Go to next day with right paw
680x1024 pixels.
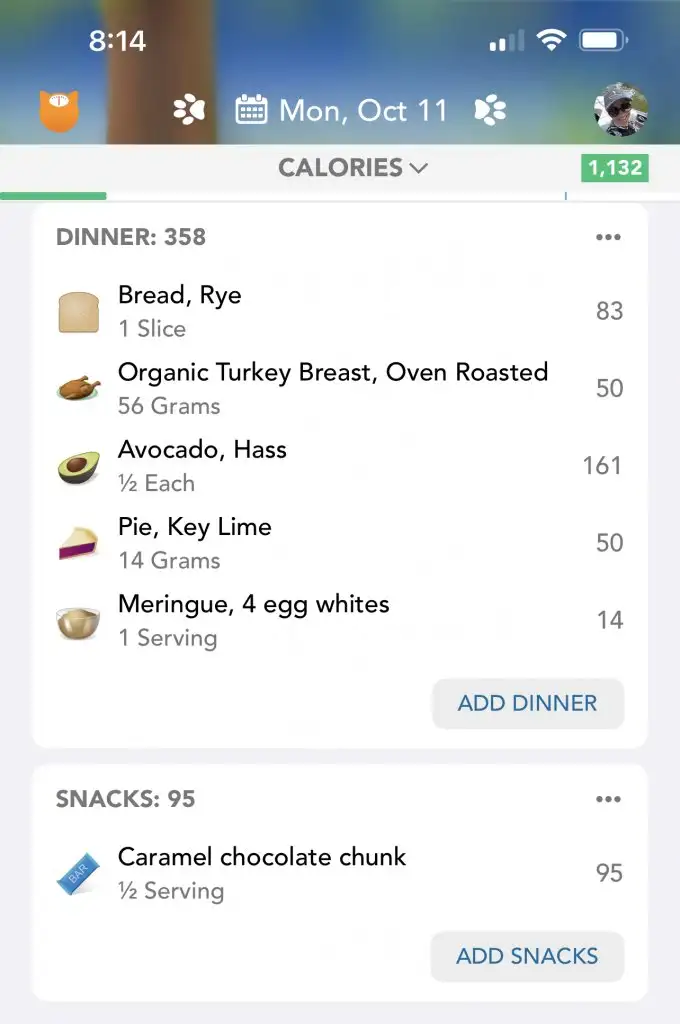(x=490, y=110)
